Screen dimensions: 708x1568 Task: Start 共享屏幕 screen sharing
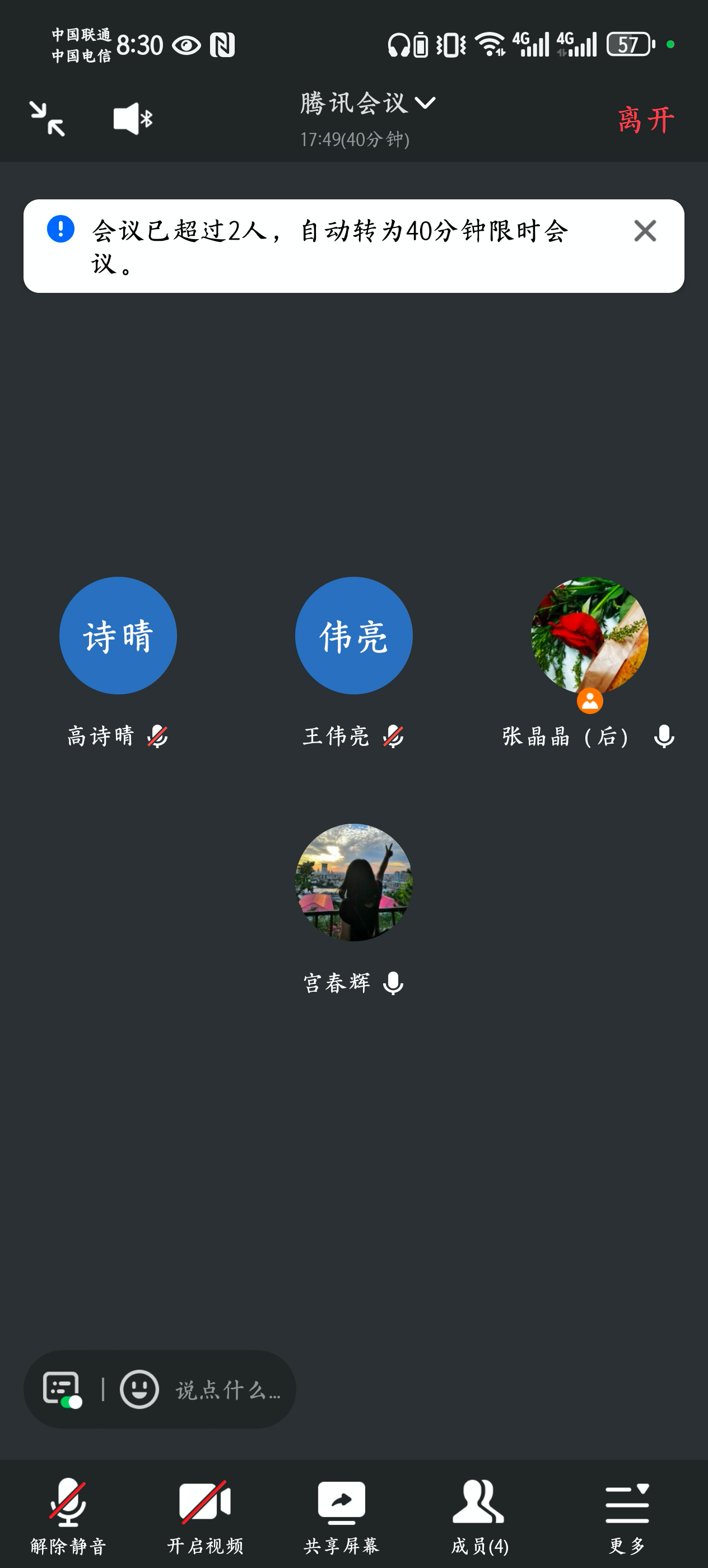pyautogui.click(x=342, y=1516)
